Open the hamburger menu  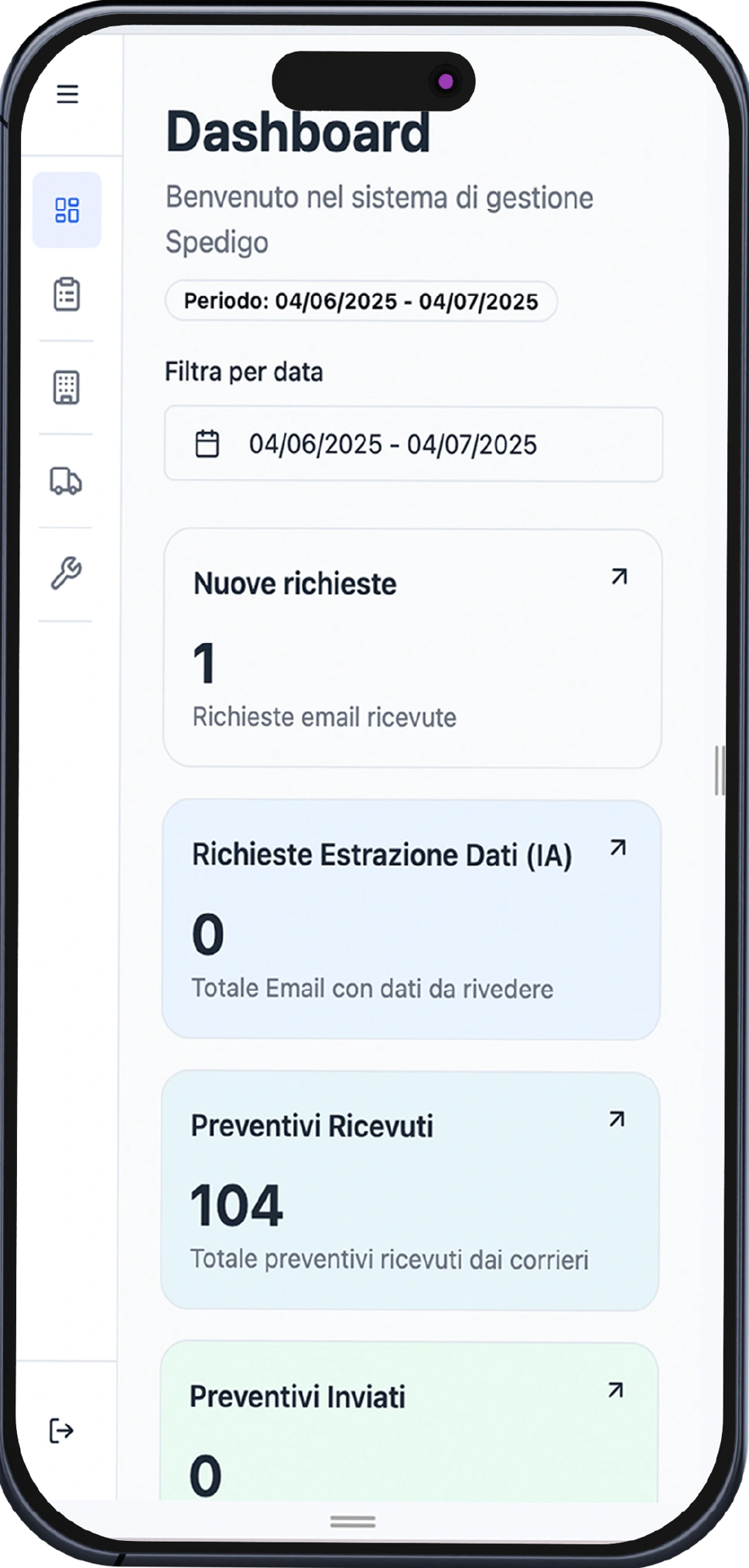point(67,94)
